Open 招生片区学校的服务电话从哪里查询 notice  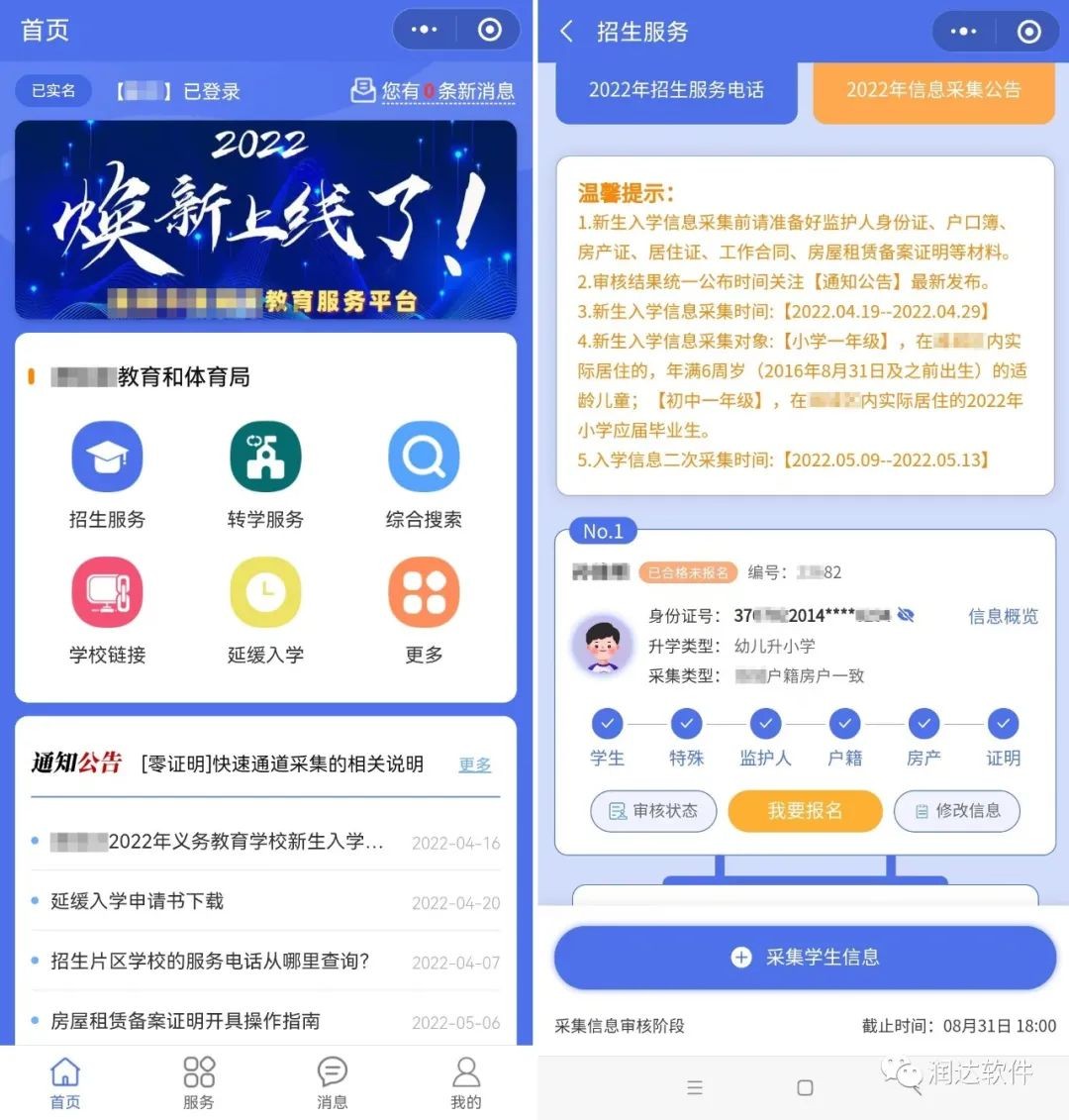210,962
